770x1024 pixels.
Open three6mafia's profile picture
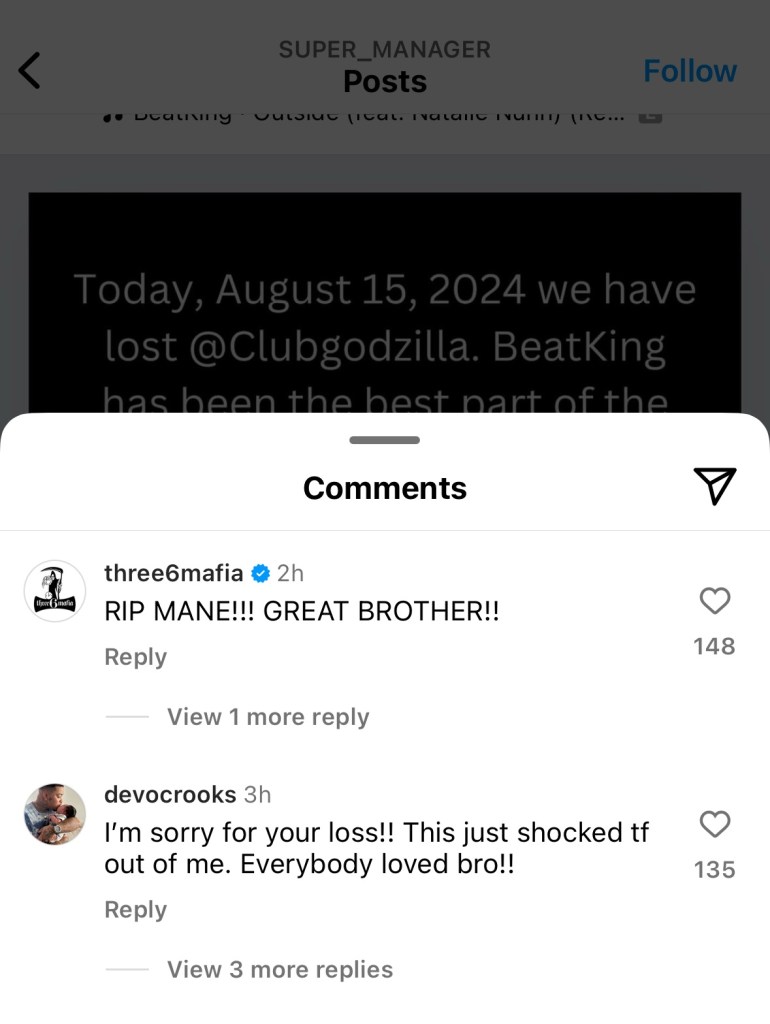click(55, 591)
